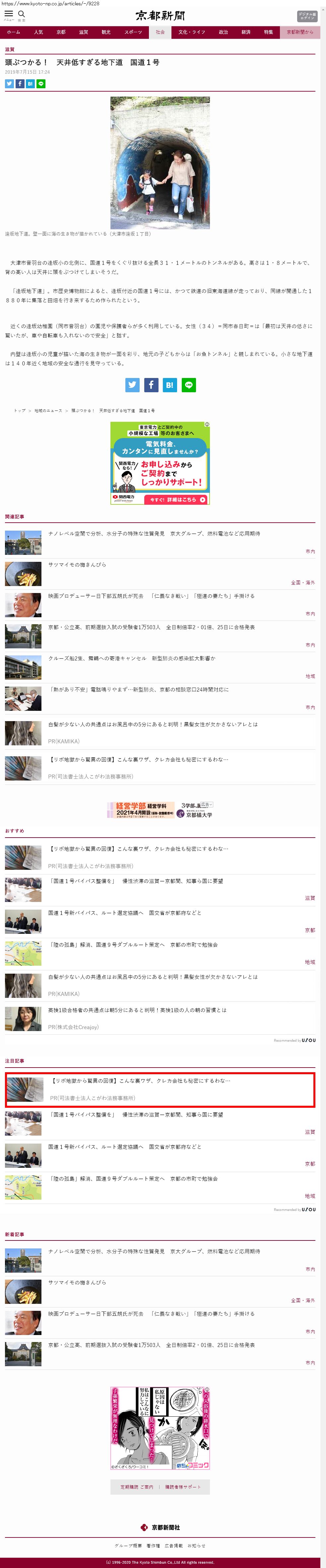Screen dimensions: 326x1568
Task: Open the article about サツマイモの梅きんぴら in 関連記事
Action: pos(77,565)
